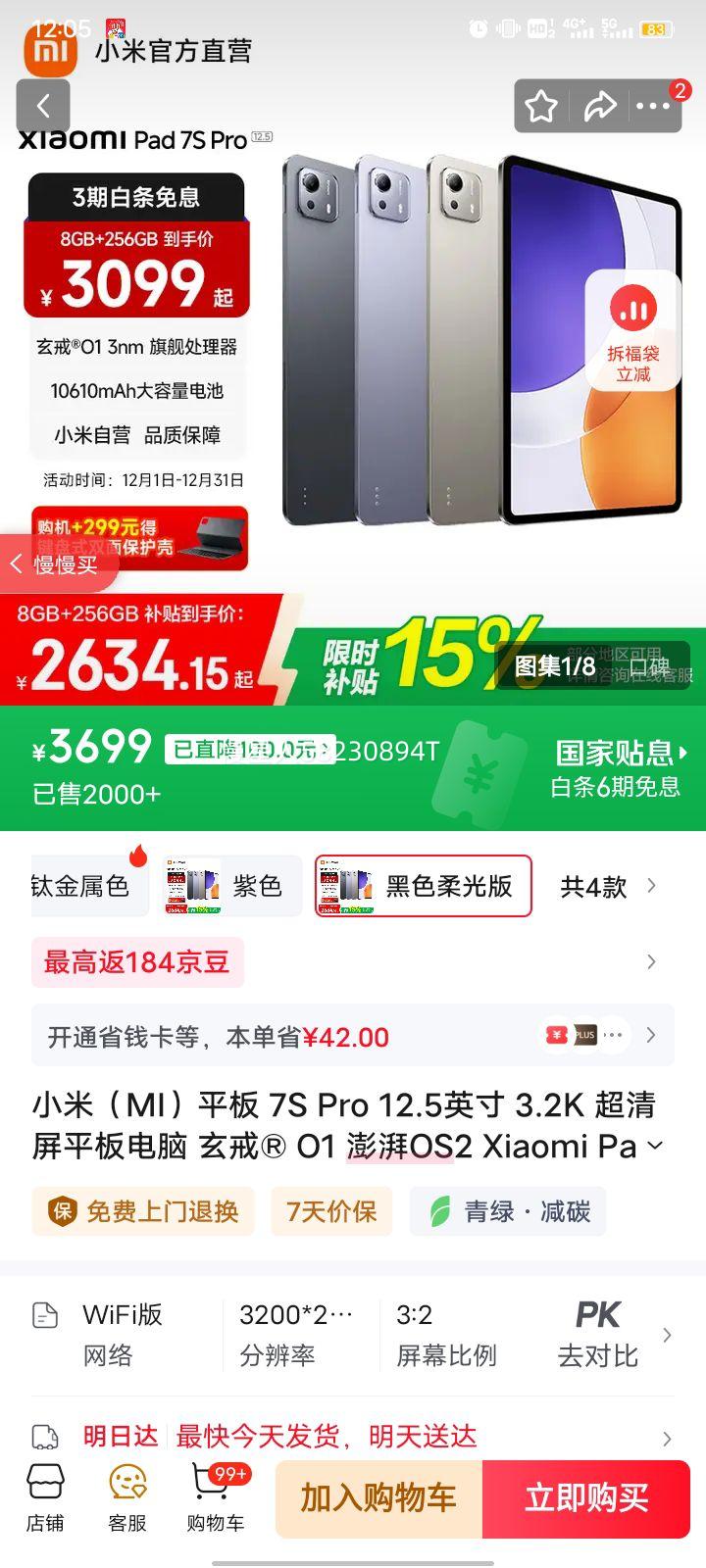Tap the back arrow at top left
This screenshot has height=1568, width=706.
tap(43, 105)
